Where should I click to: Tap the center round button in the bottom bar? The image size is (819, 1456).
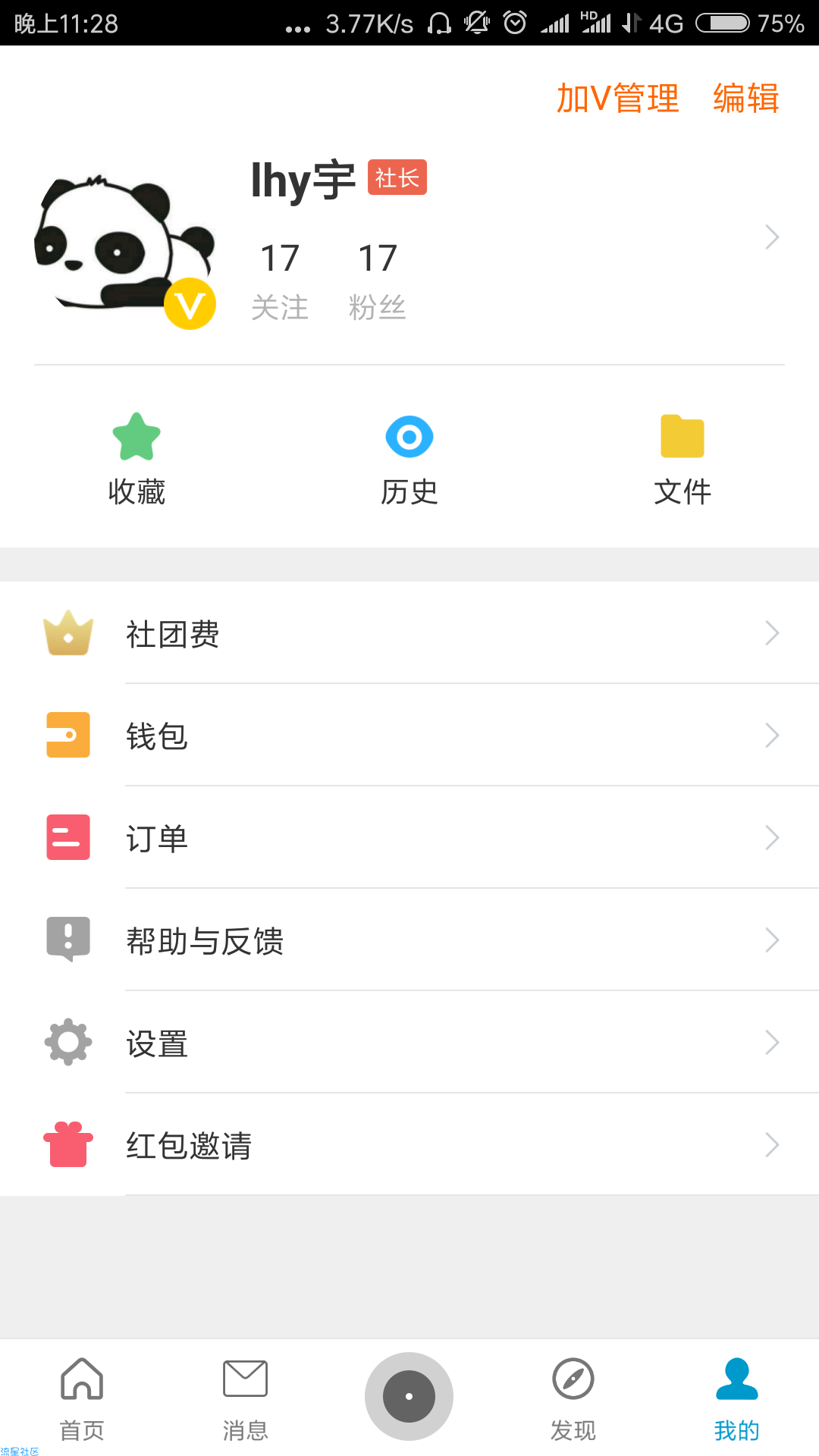click(x=409, y=1396)
